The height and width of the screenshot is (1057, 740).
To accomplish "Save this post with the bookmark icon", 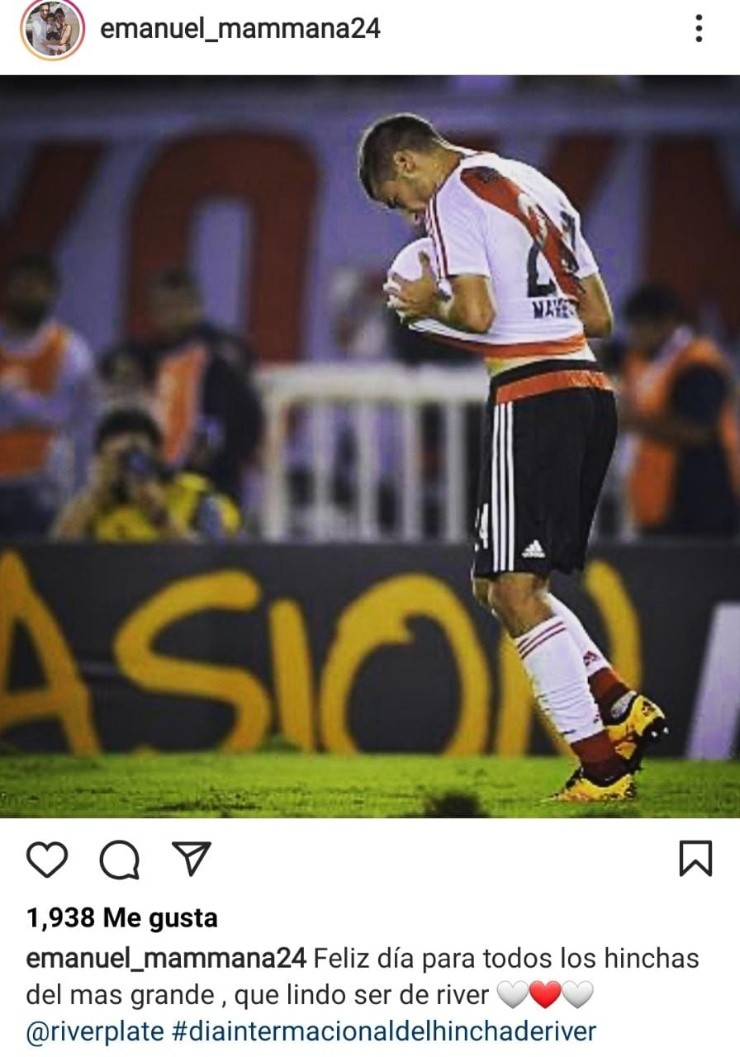I will pyautogui.click(x=695, y=858).
